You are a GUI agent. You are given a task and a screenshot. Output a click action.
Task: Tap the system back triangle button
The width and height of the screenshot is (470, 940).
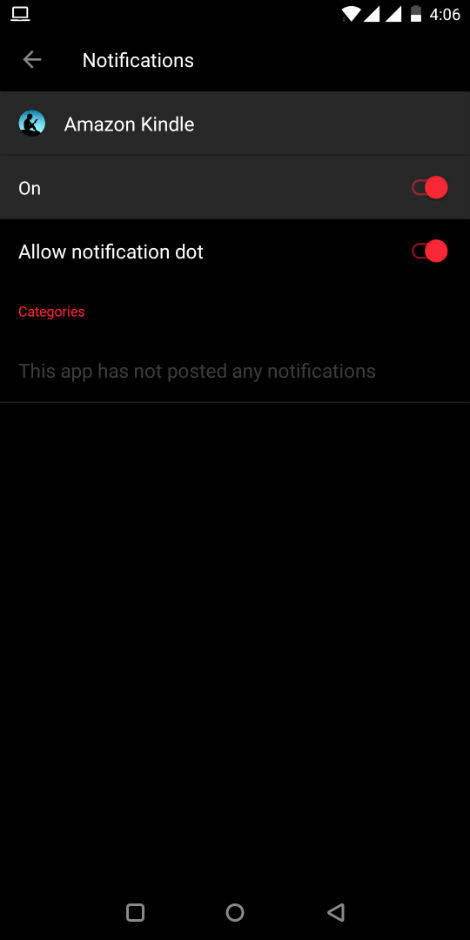click(x=336, y=912)
